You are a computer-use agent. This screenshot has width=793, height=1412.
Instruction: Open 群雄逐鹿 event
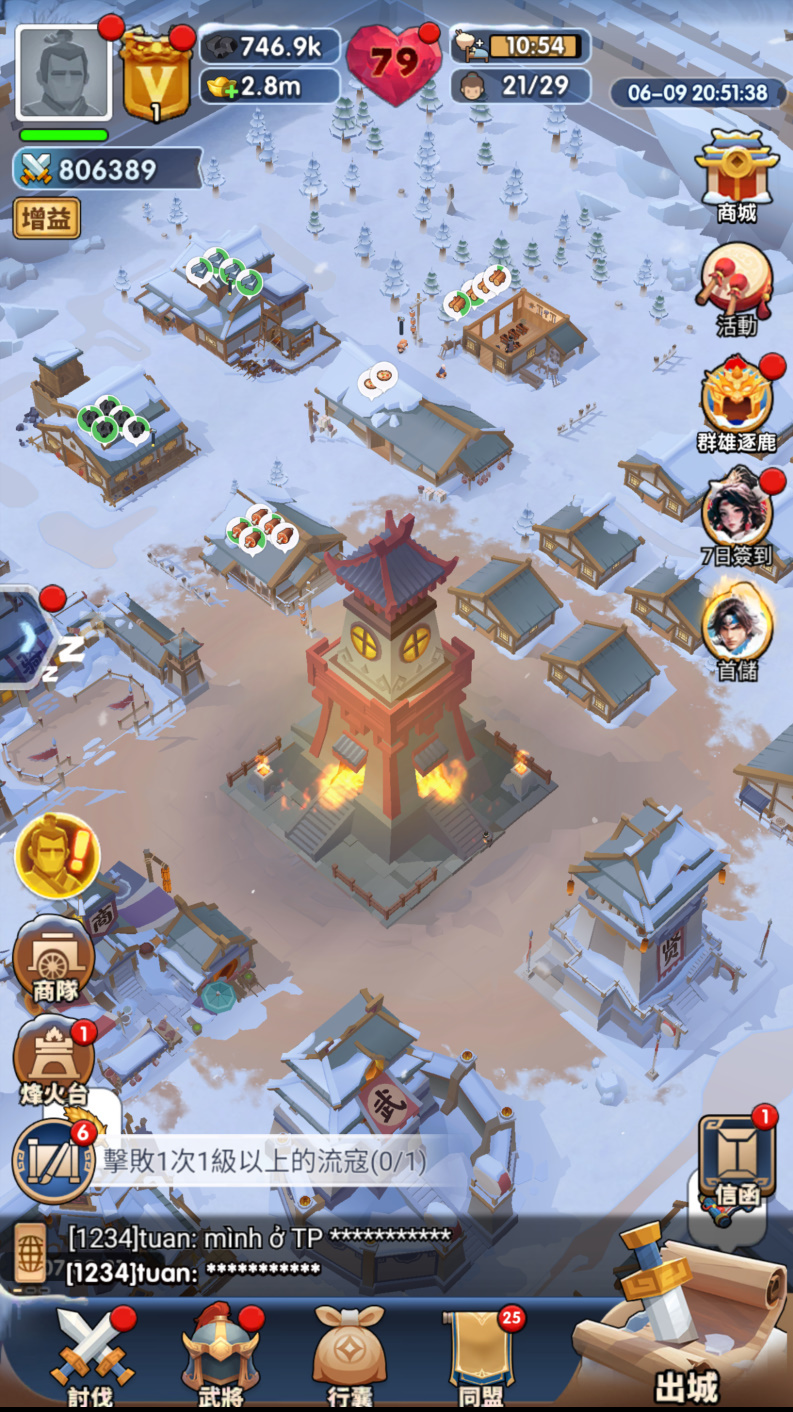(737, 404)
